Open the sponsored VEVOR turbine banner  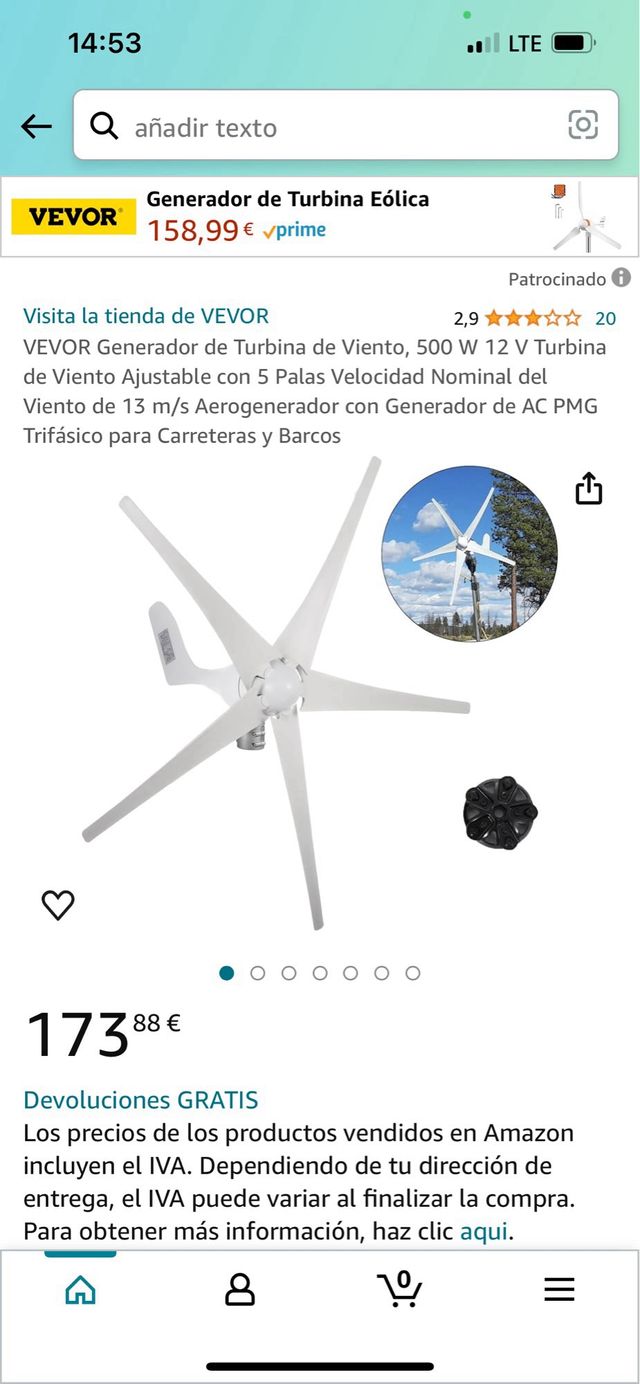[x=320, y=215]
